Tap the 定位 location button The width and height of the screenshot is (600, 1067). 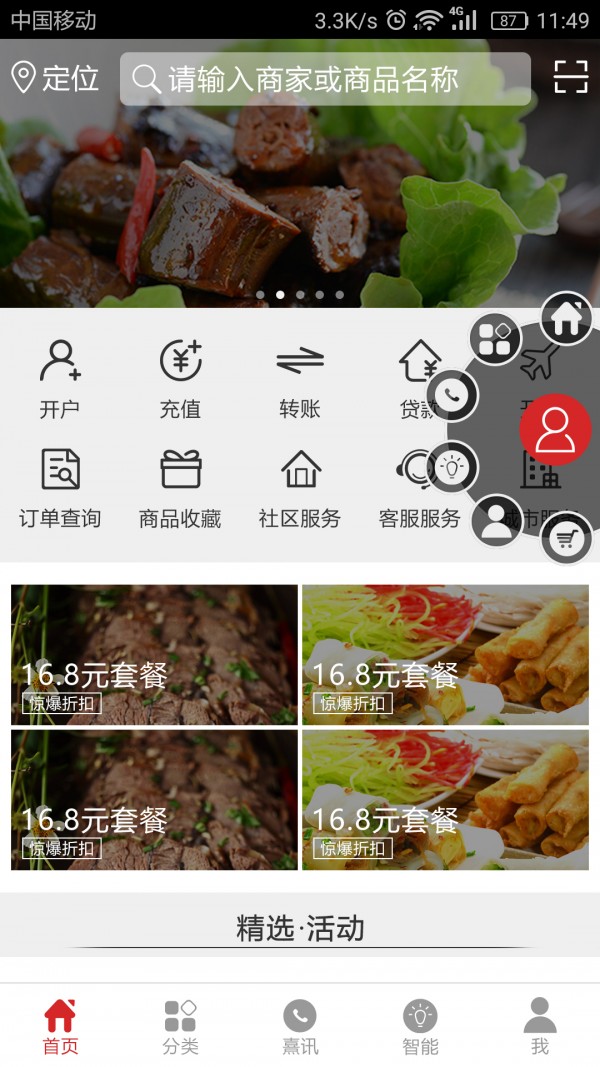coord(55,78)
